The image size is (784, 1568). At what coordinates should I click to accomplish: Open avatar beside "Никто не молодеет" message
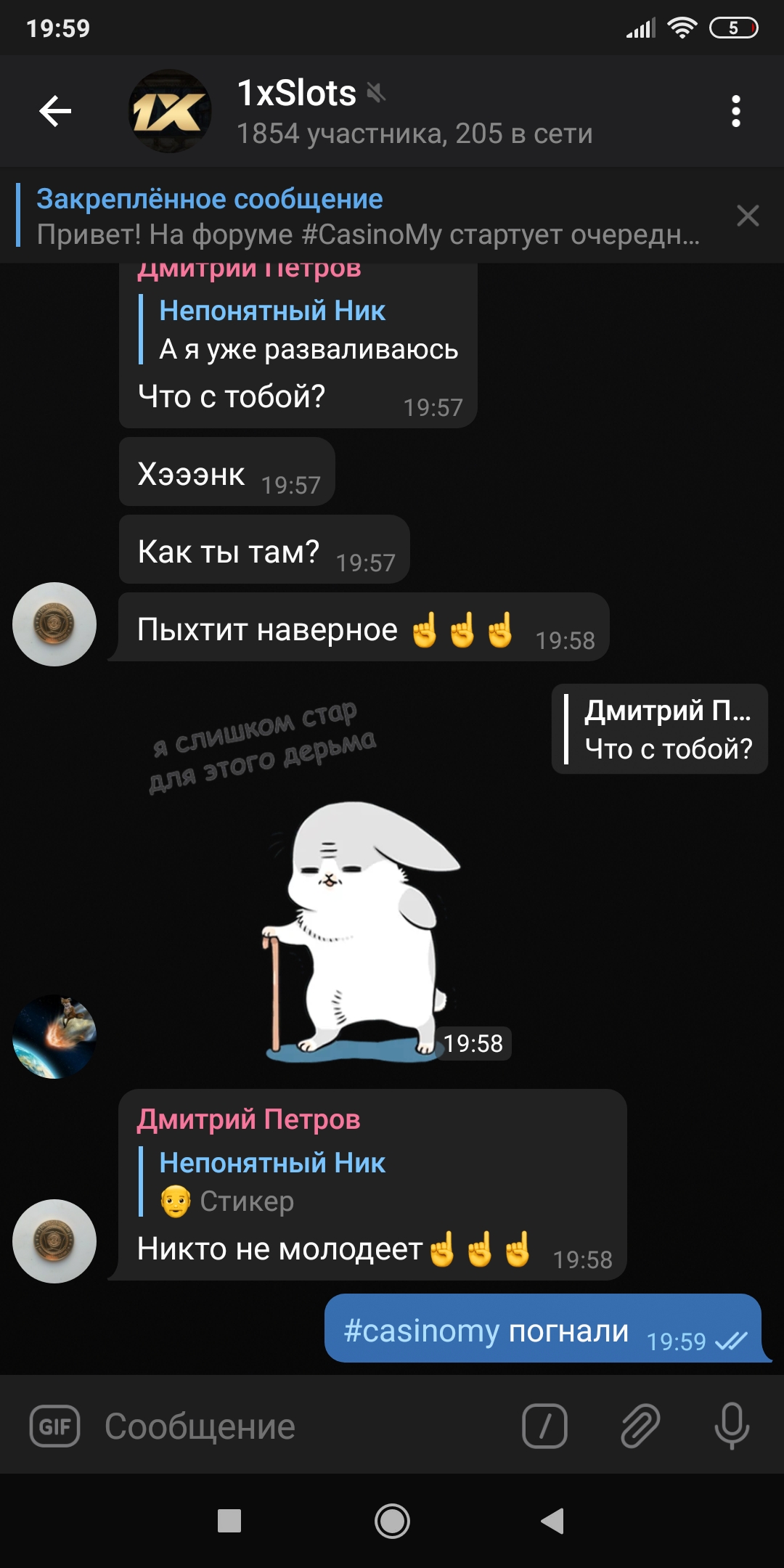tap(54, 1241)
